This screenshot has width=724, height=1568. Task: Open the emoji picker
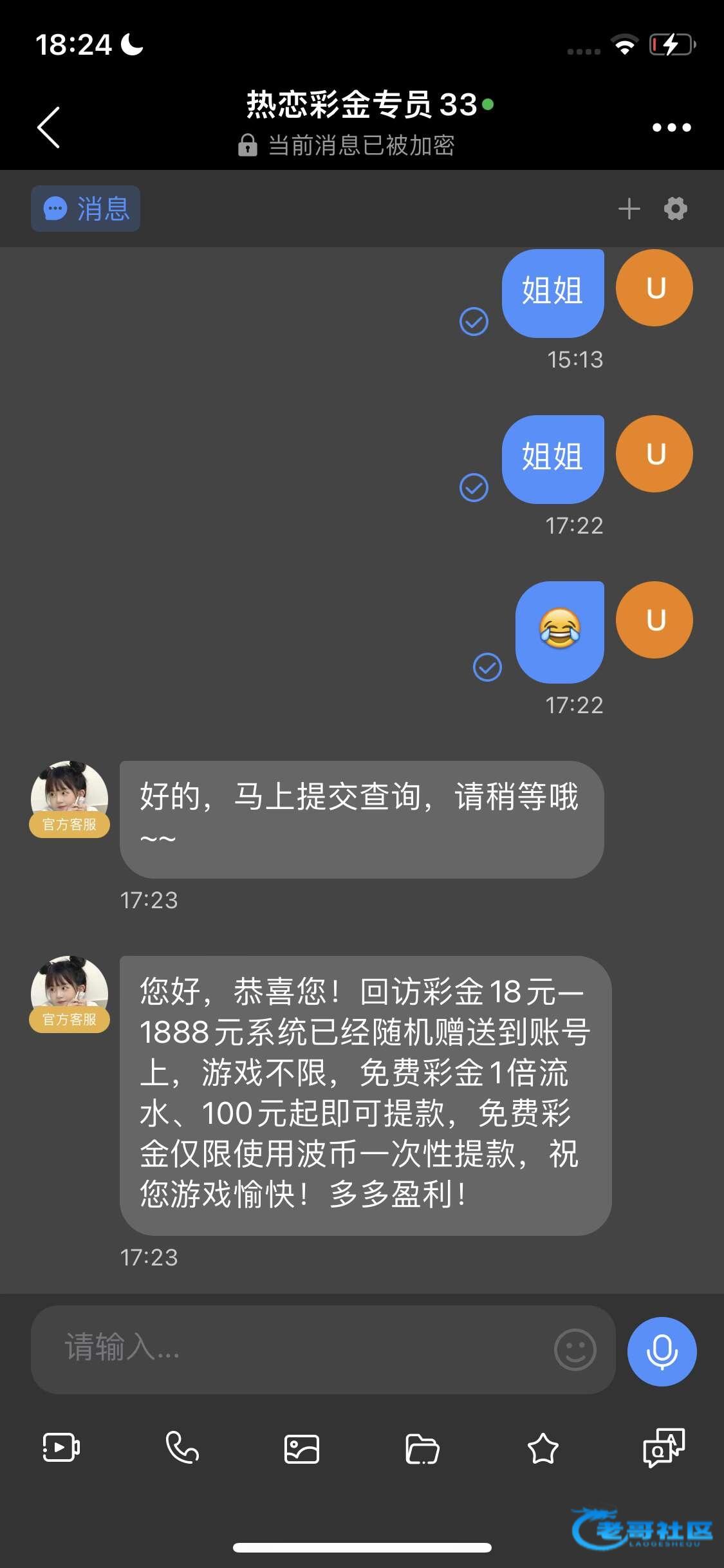click(575, 1349)
